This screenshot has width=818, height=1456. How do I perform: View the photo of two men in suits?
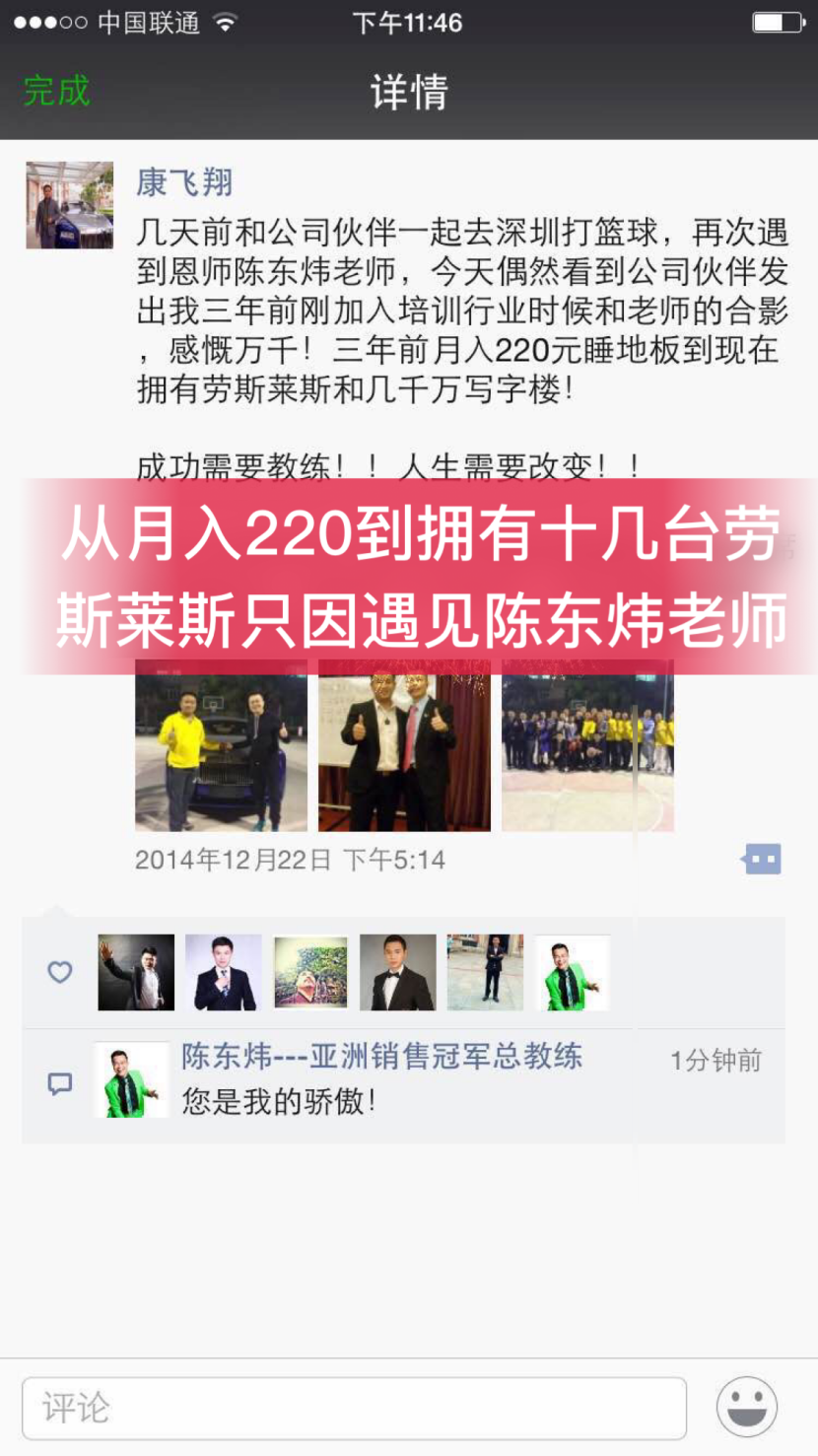click(x=404, y=746)
